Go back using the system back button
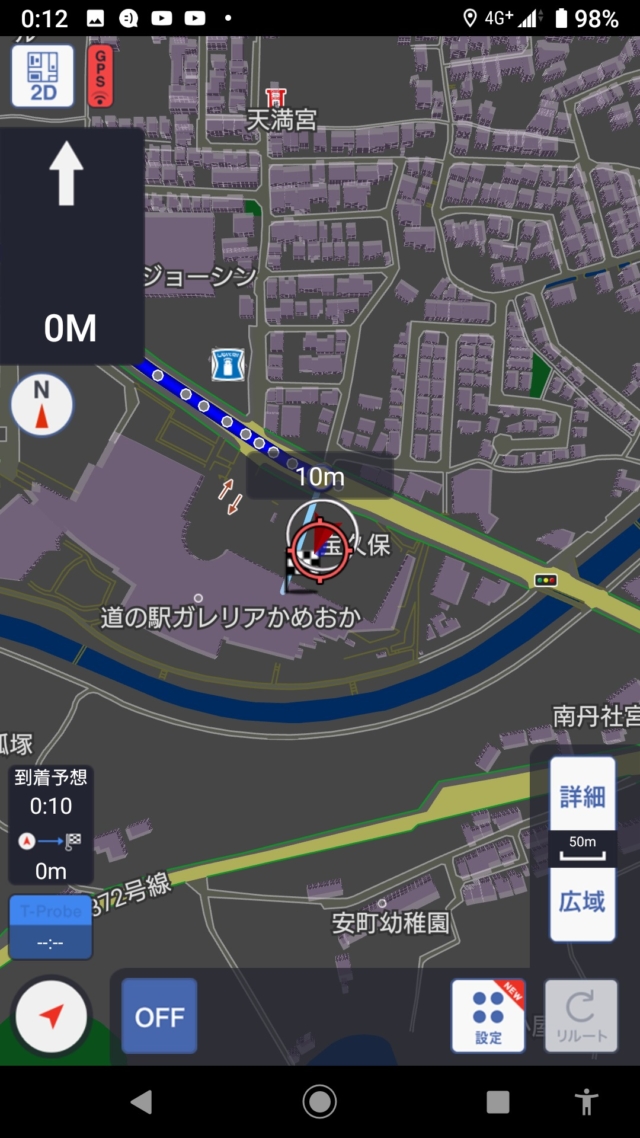Image resolution: width=640 pixels, height=1138 pixels. click(141, 1102)
